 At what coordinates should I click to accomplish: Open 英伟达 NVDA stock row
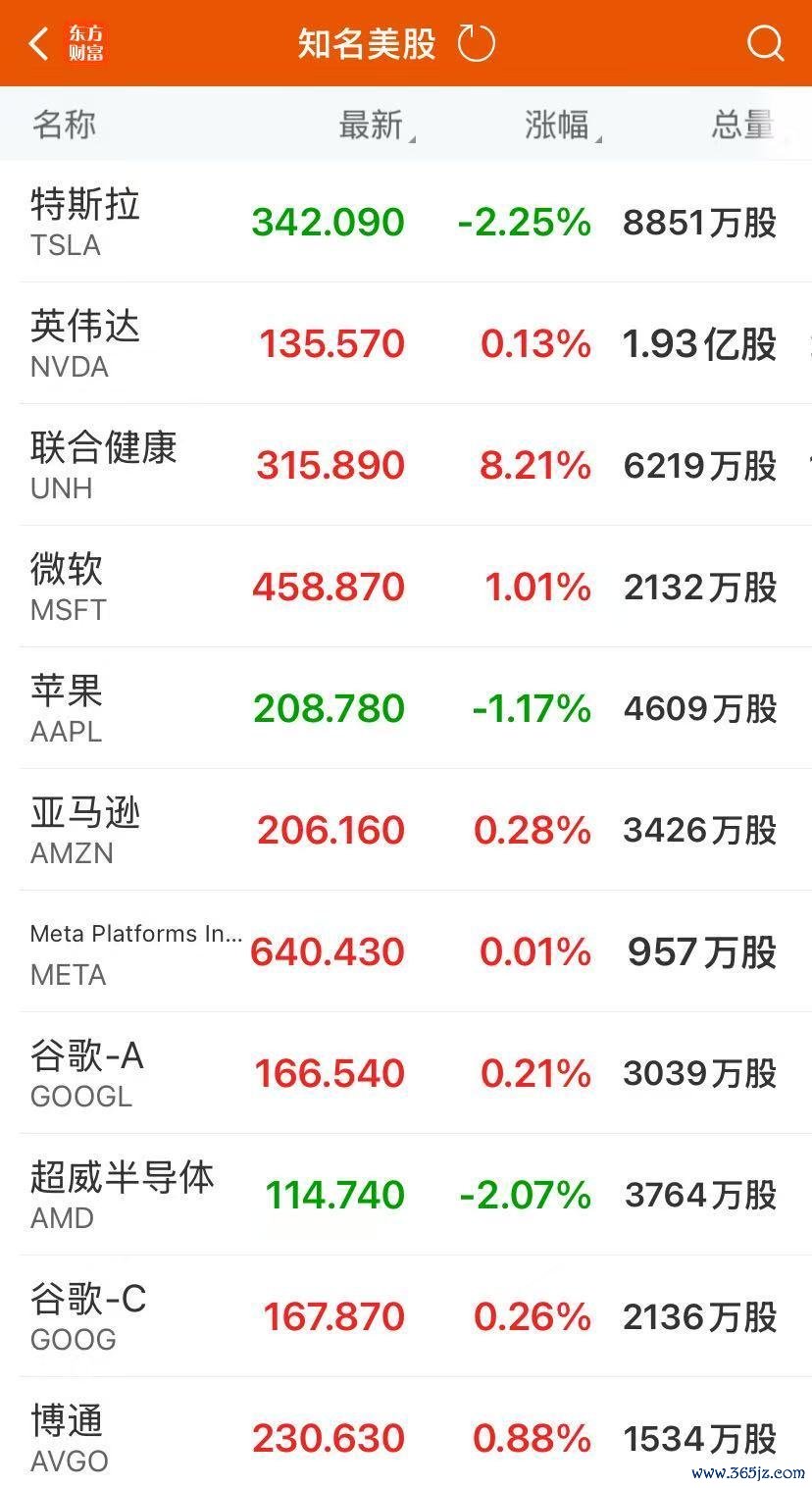[x=406, y=343]
